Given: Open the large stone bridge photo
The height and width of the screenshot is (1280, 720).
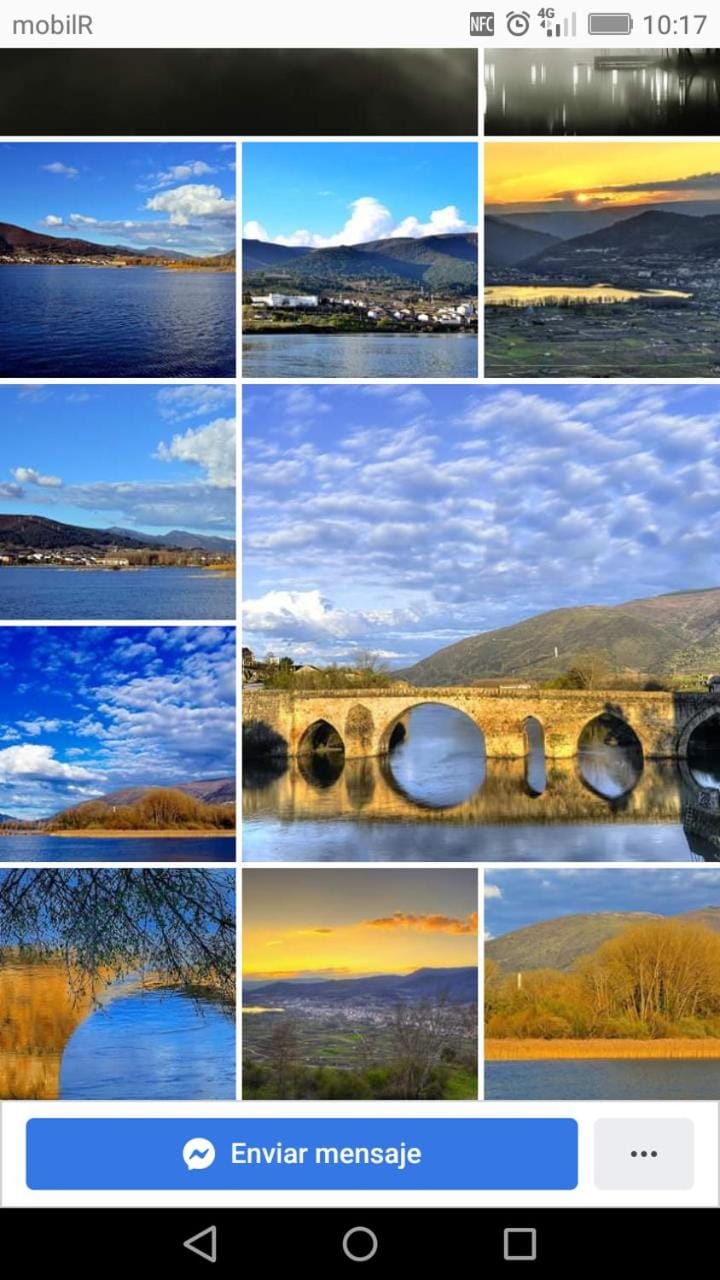Looking at the screenshot, I should 481,622.
